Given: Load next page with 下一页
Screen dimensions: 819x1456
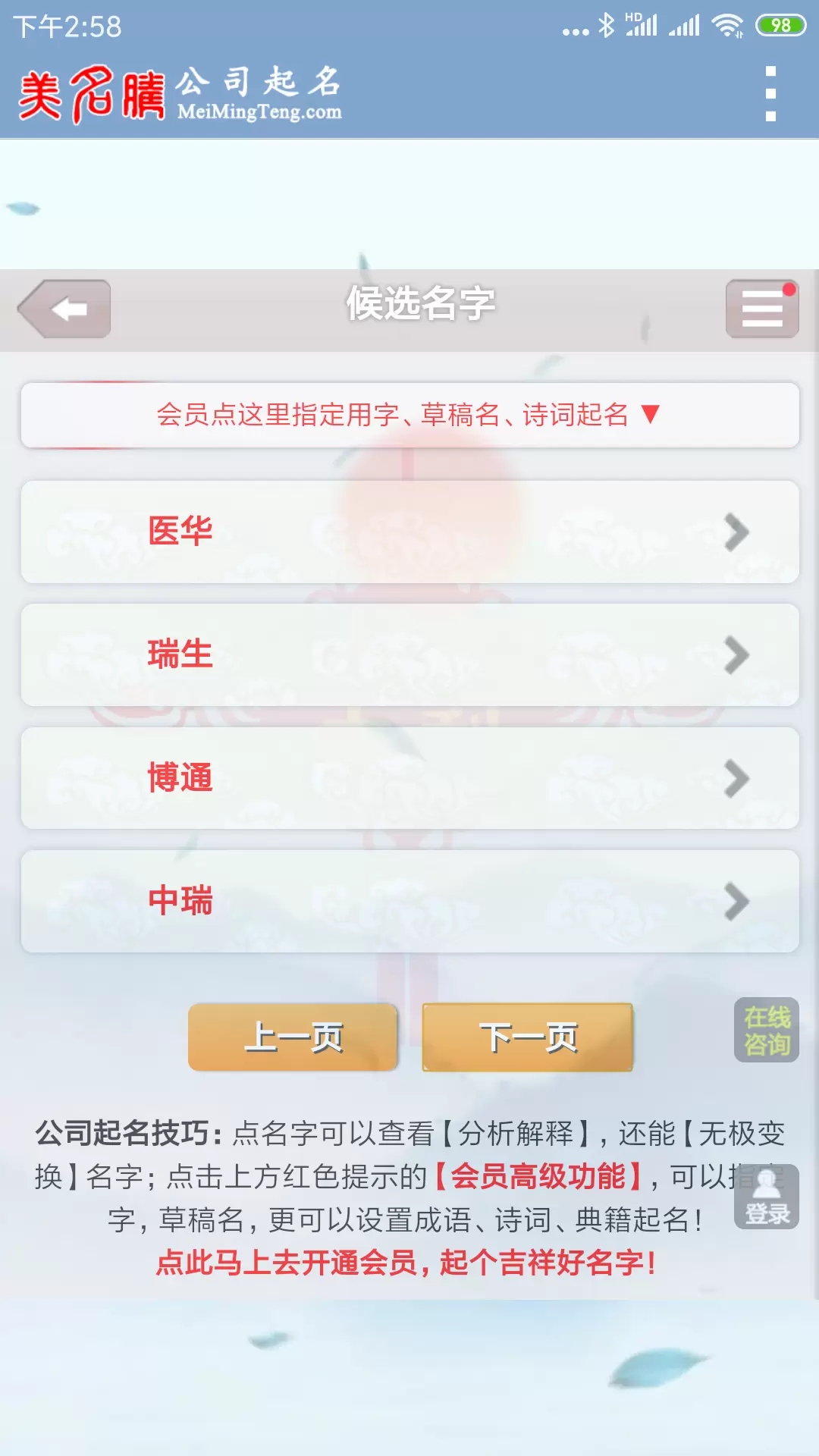Looking at the screenshot, I should tap(527, 1037).
